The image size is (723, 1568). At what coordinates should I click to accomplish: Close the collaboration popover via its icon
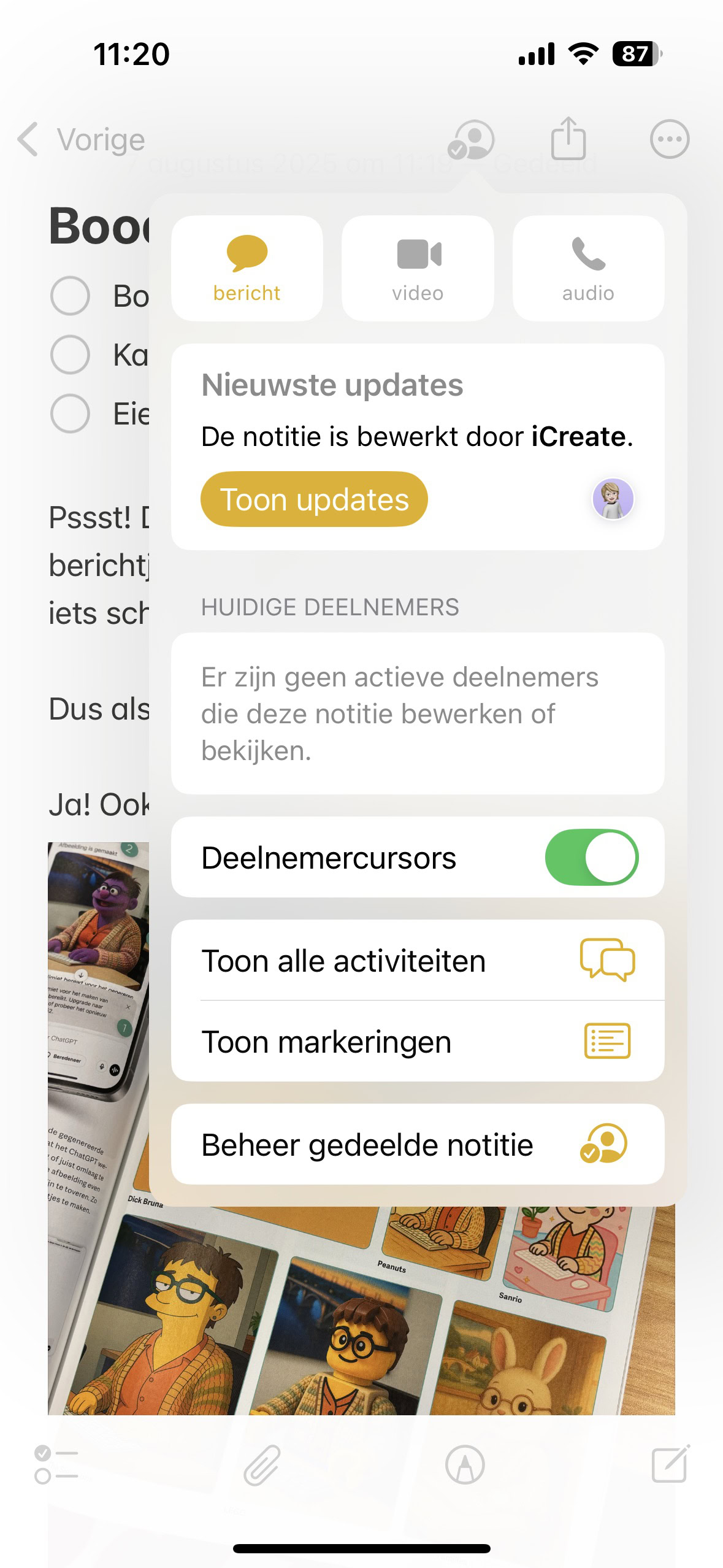(472, 140)
